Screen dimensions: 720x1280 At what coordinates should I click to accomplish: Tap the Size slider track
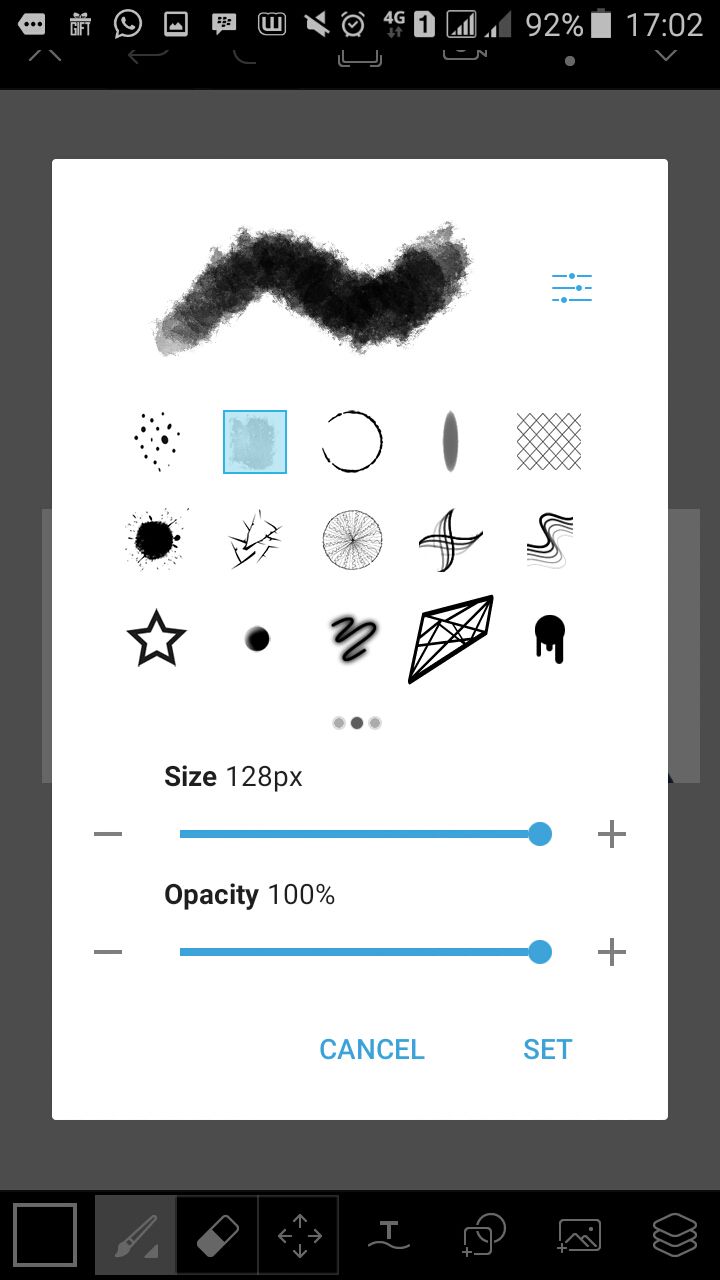pyautogui.click(x=360, y=834)
